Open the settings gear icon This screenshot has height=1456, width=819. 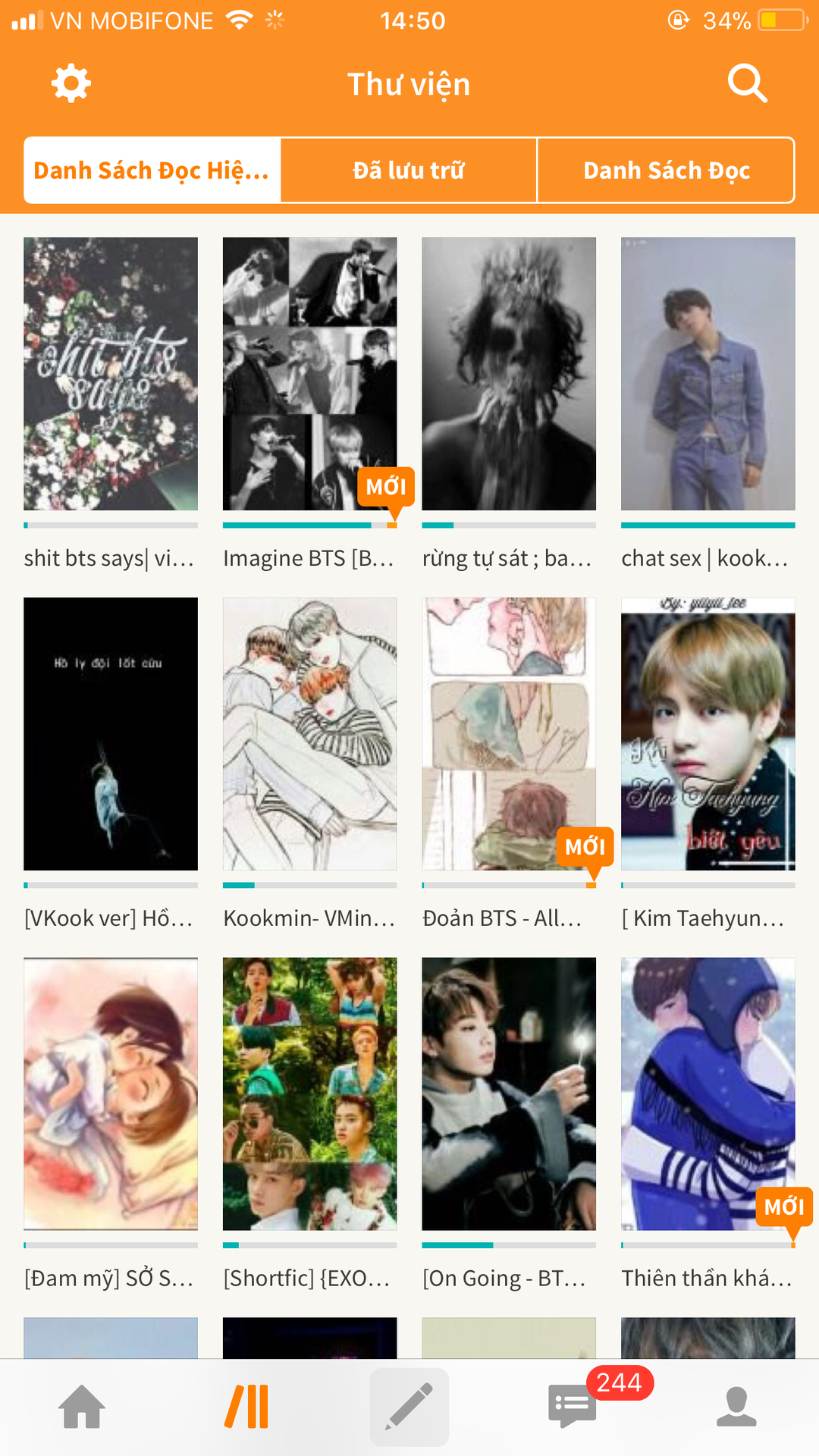pyautogui.click(x=71, y=83)
